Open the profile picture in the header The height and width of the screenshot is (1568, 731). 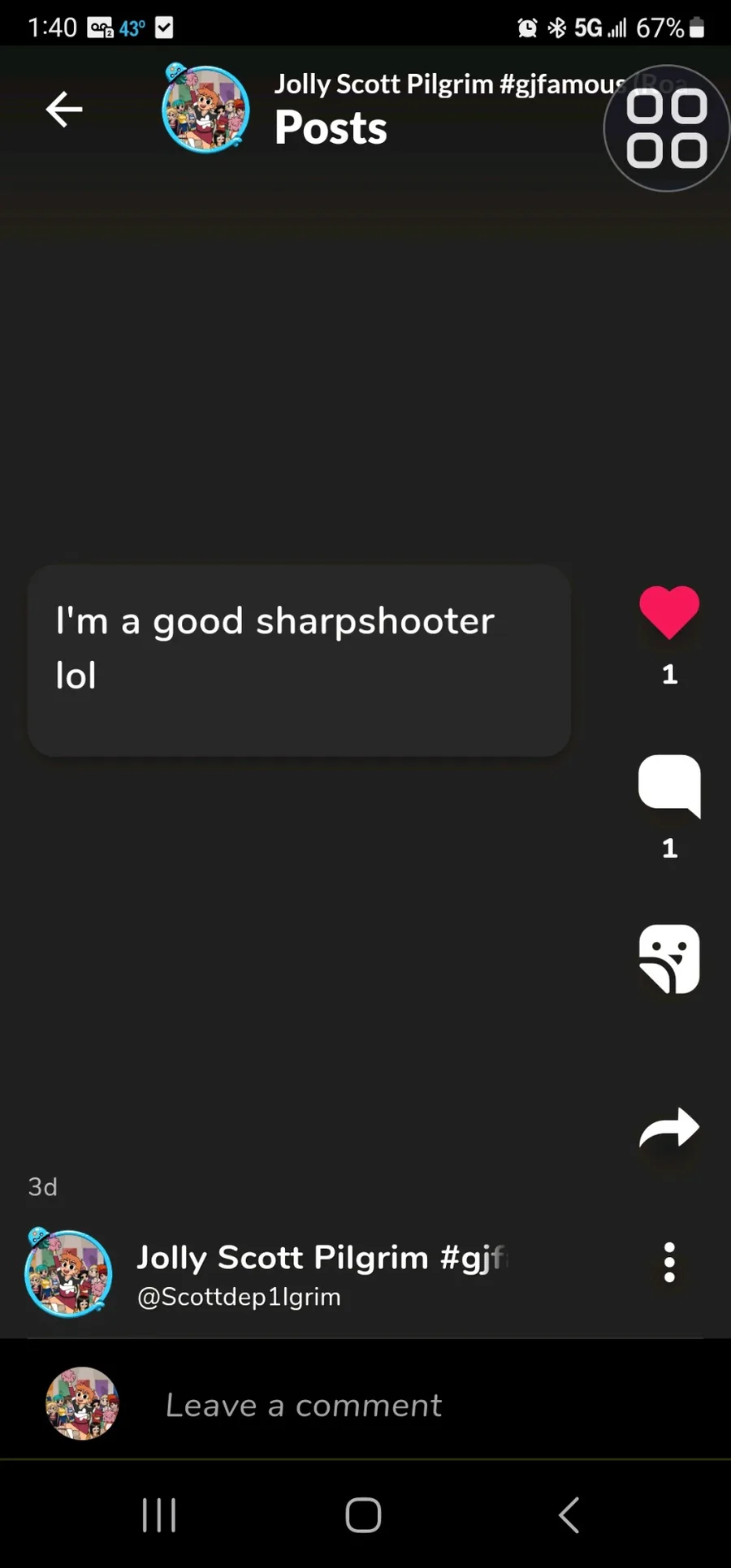[x=205, y=109]
